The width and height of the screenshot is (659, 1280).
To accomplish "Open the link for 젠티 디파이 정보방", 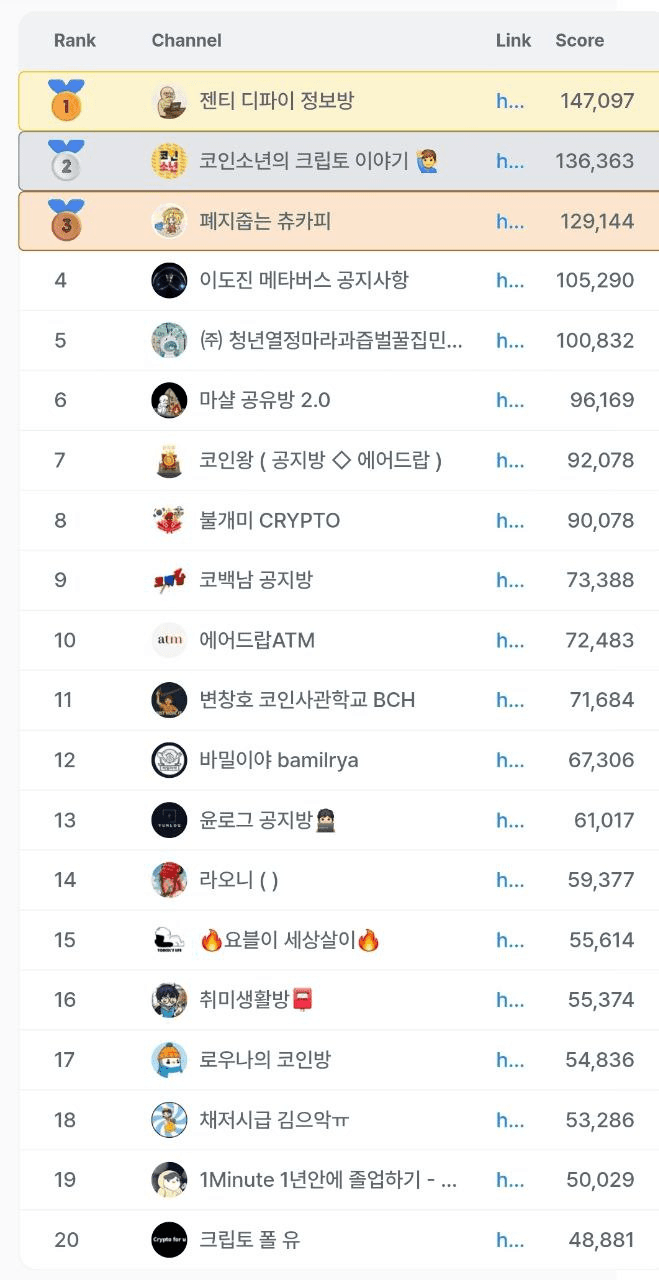I will [x=510, y=101].
